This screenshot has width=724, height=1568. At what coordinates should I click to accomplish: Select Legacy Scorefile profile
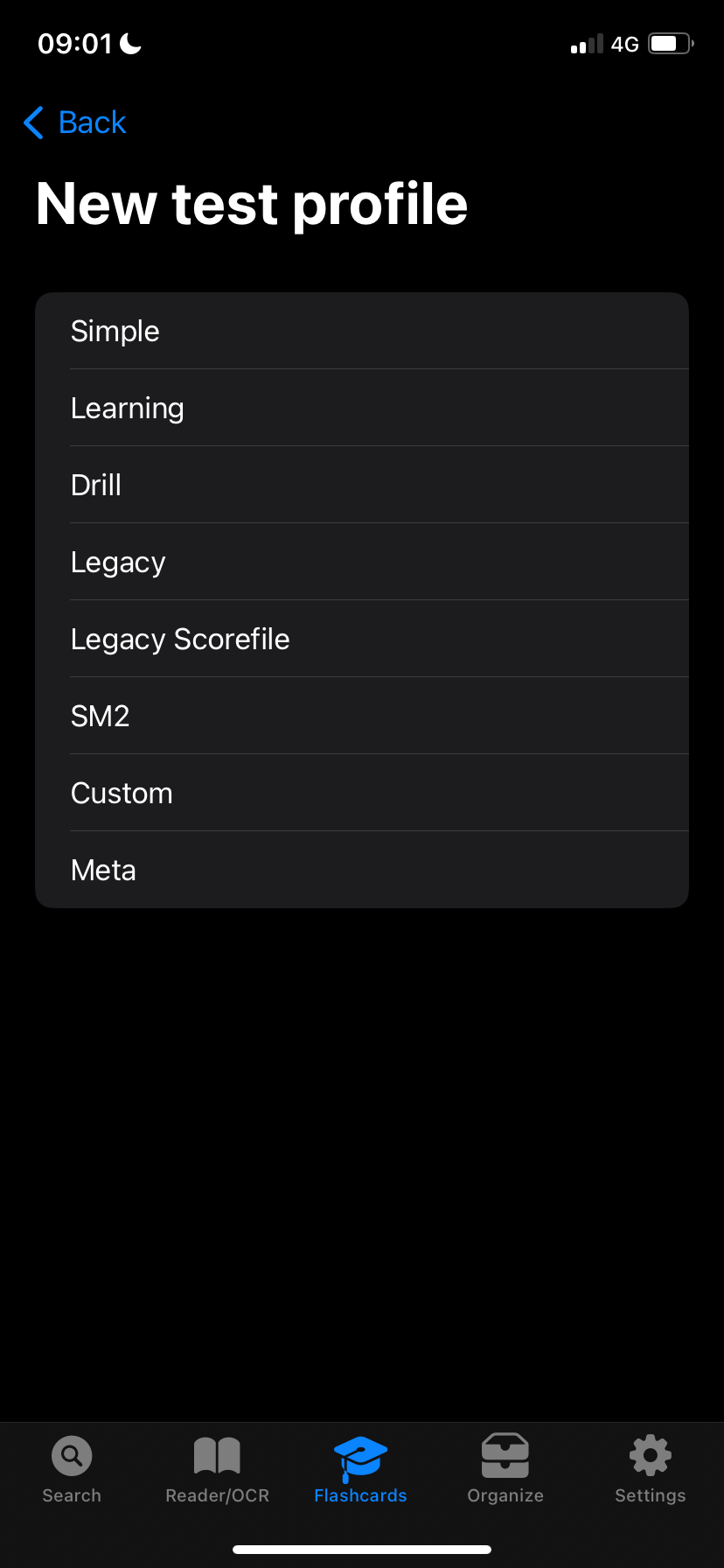click(x=362, y=639)
